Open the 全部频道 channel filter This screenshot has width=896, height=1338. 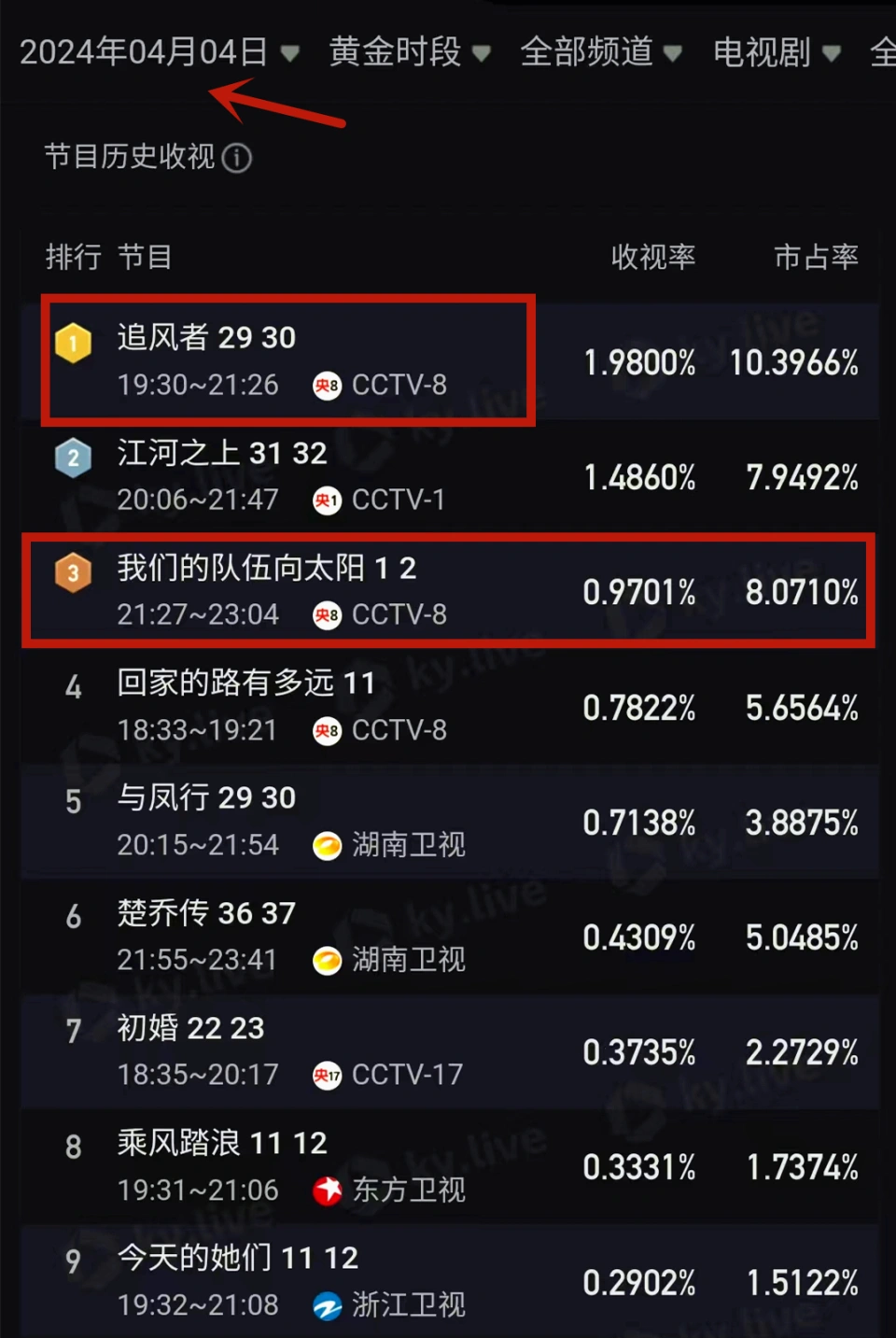[x=600, y=52]
